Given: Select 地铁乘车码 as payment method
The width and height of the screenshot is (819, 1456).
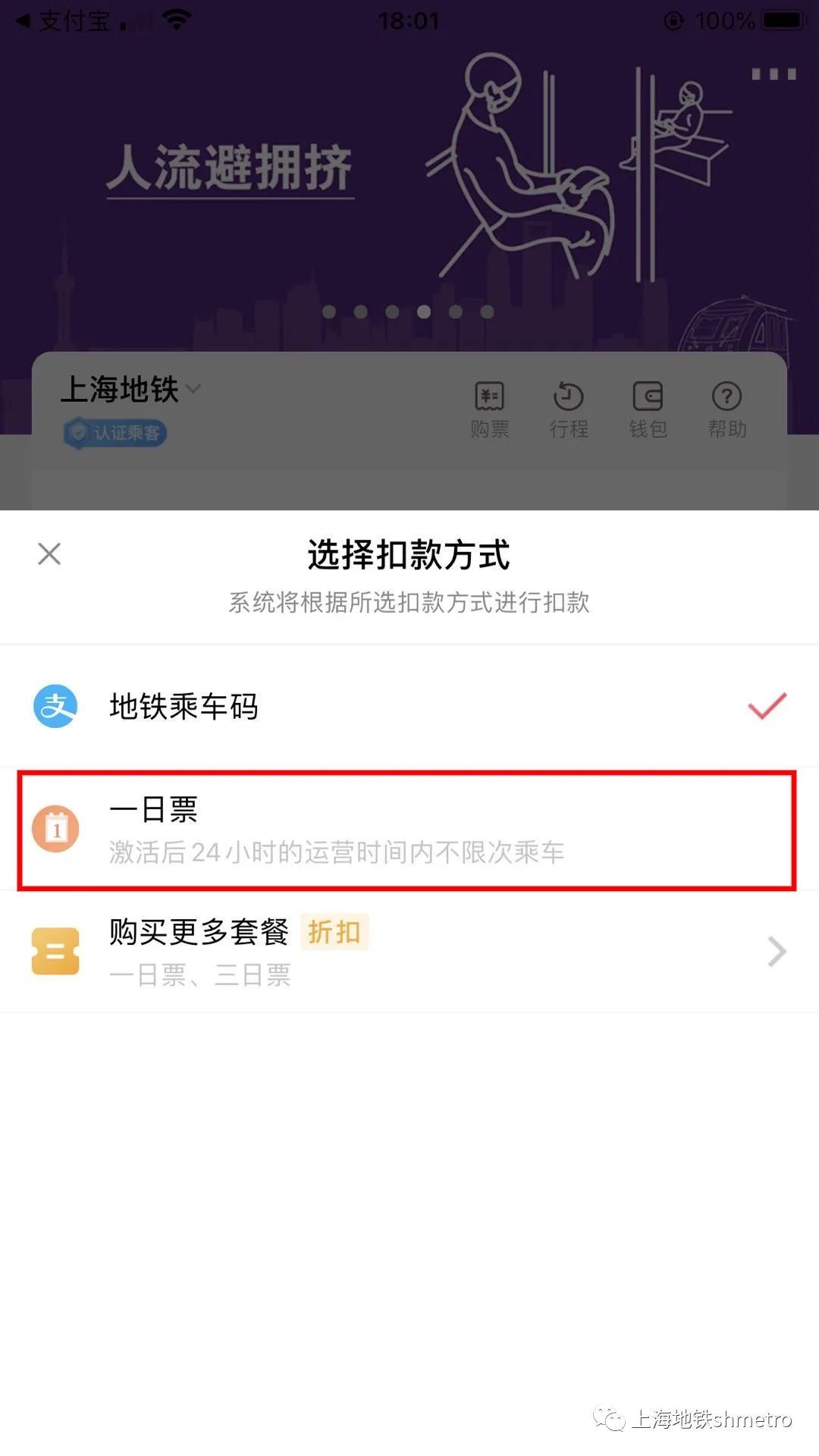Looking at the screenshot, I should click(409, 706).
